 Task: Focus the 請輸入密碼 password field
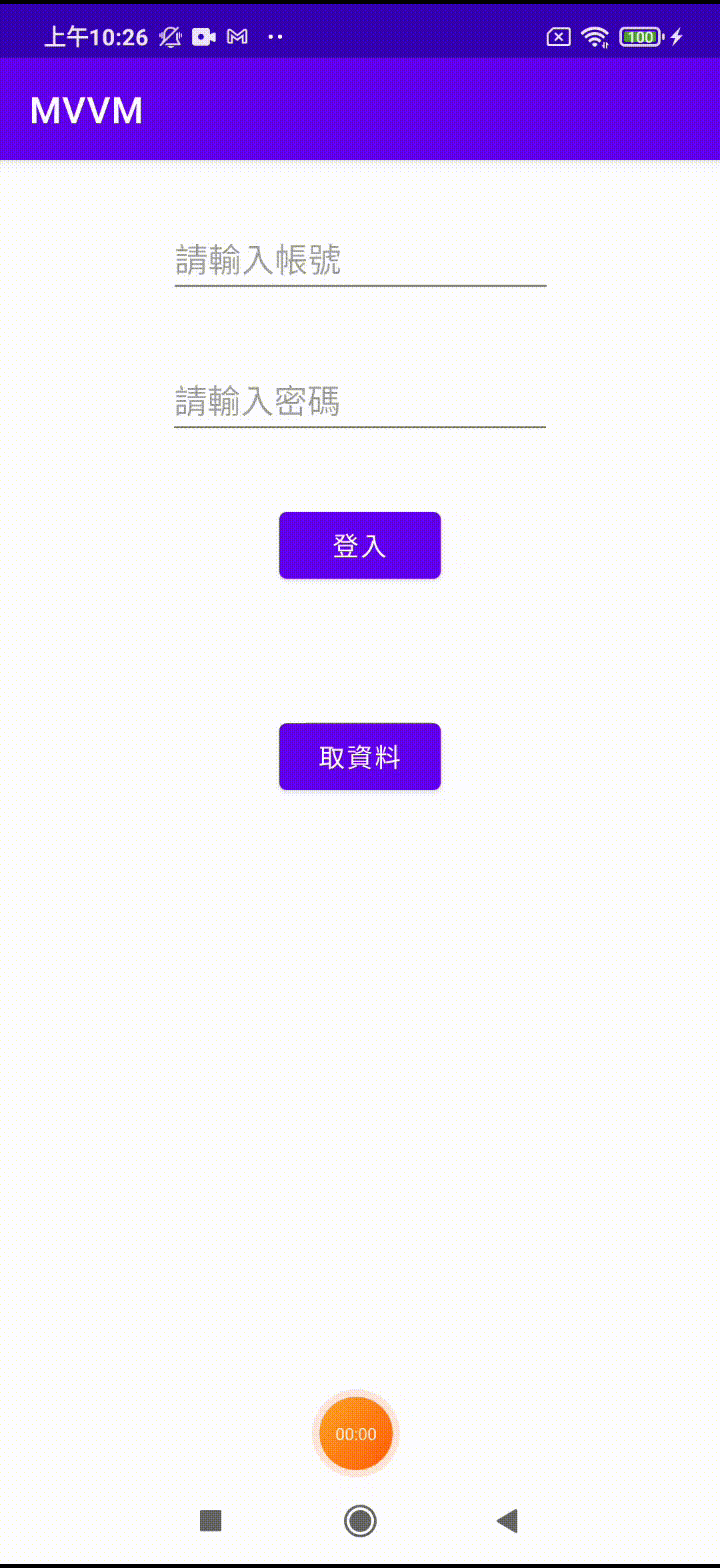coord(360,402)
